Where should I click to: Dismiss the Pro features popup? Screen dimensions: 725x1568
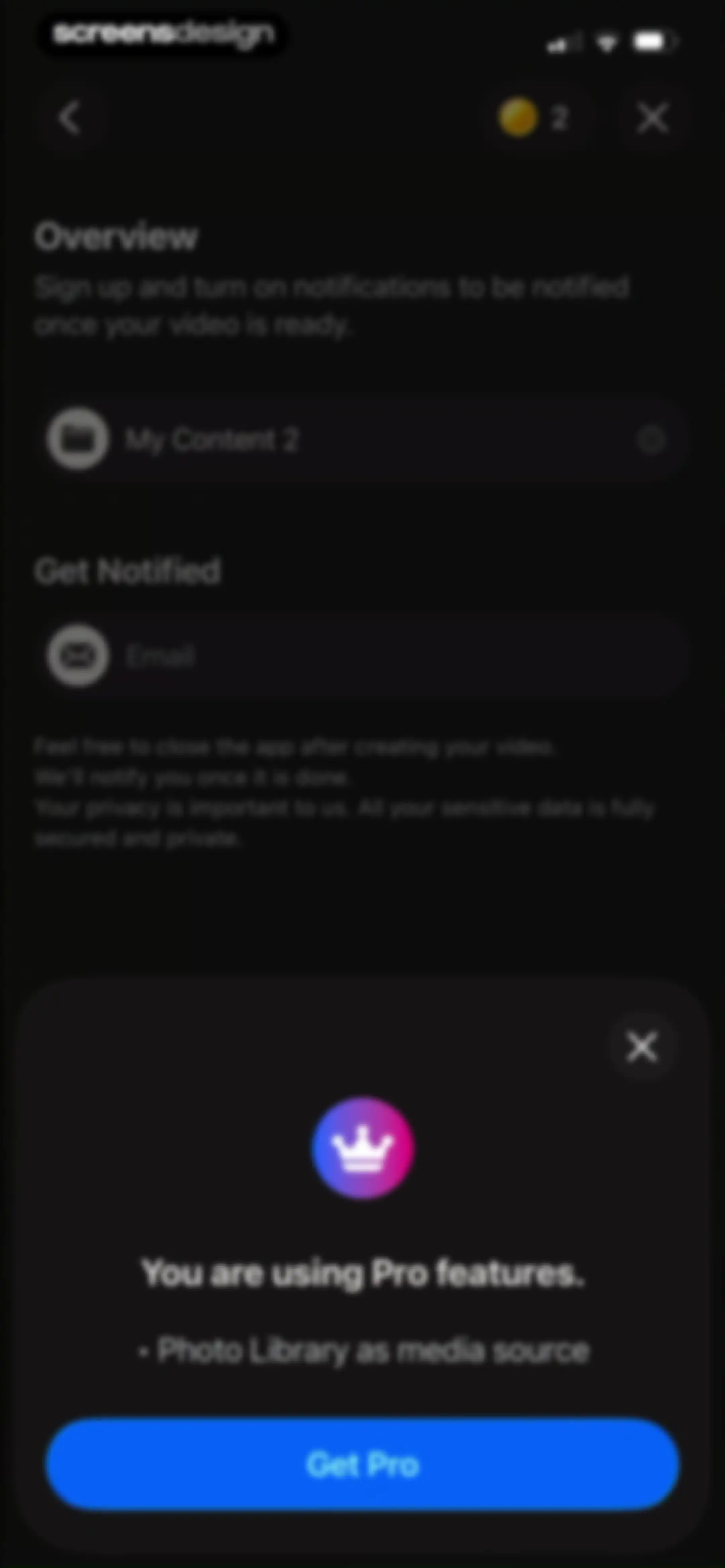pos(642,1046)
